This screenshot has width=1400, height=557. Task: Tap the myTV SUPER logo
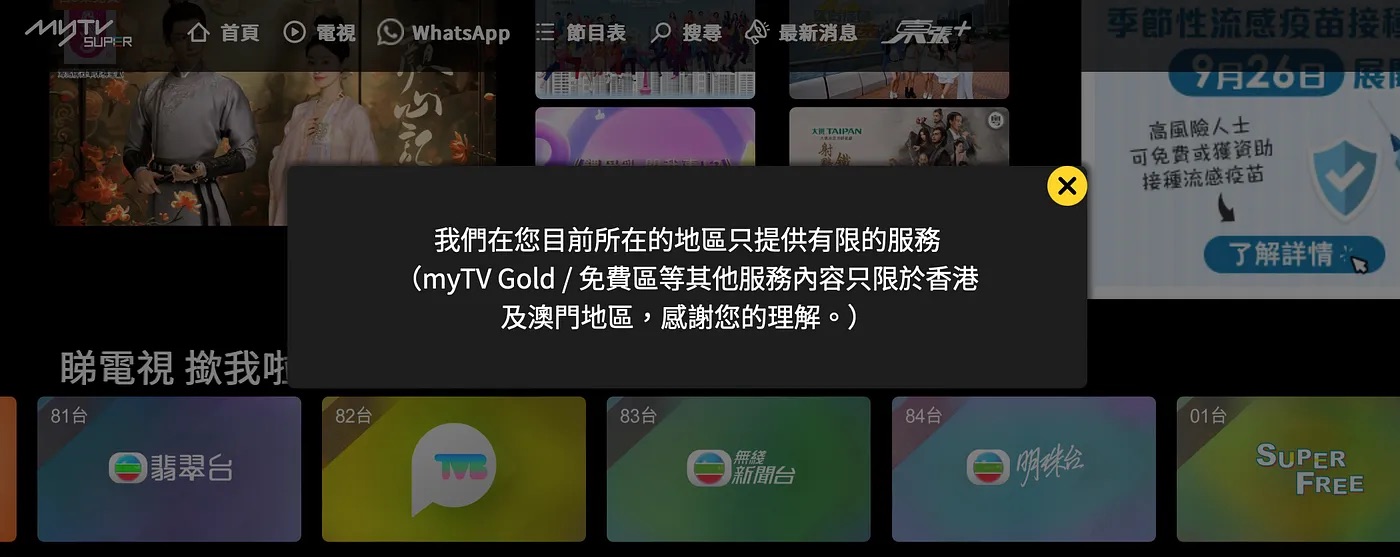pyautogui.click(x=79, y=32)
